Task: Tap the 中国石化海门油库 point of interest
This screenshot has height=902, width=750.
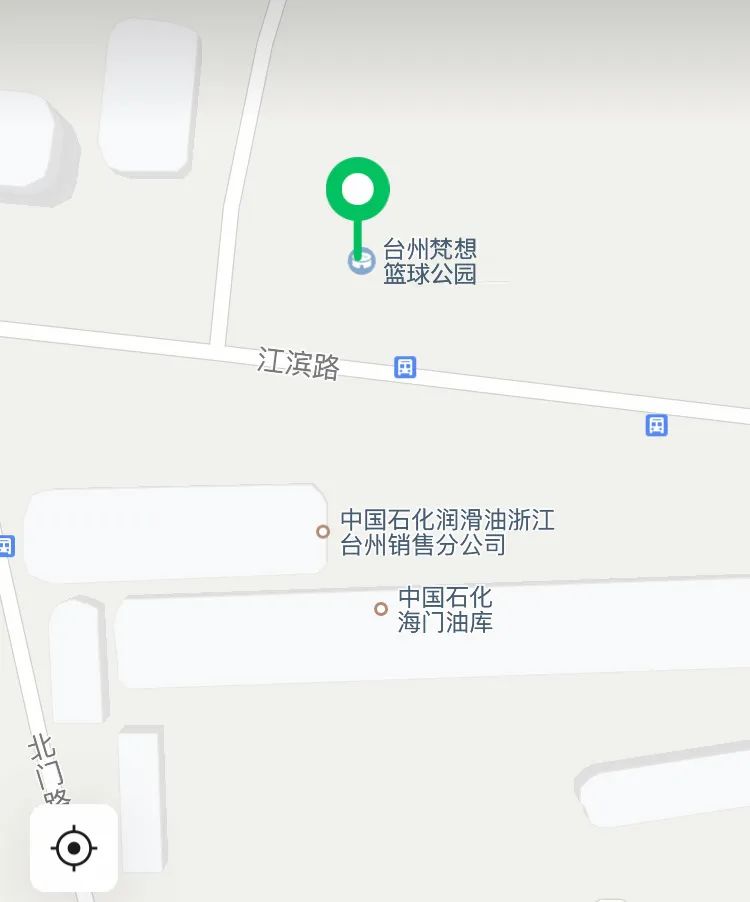Action: (381, 608)
